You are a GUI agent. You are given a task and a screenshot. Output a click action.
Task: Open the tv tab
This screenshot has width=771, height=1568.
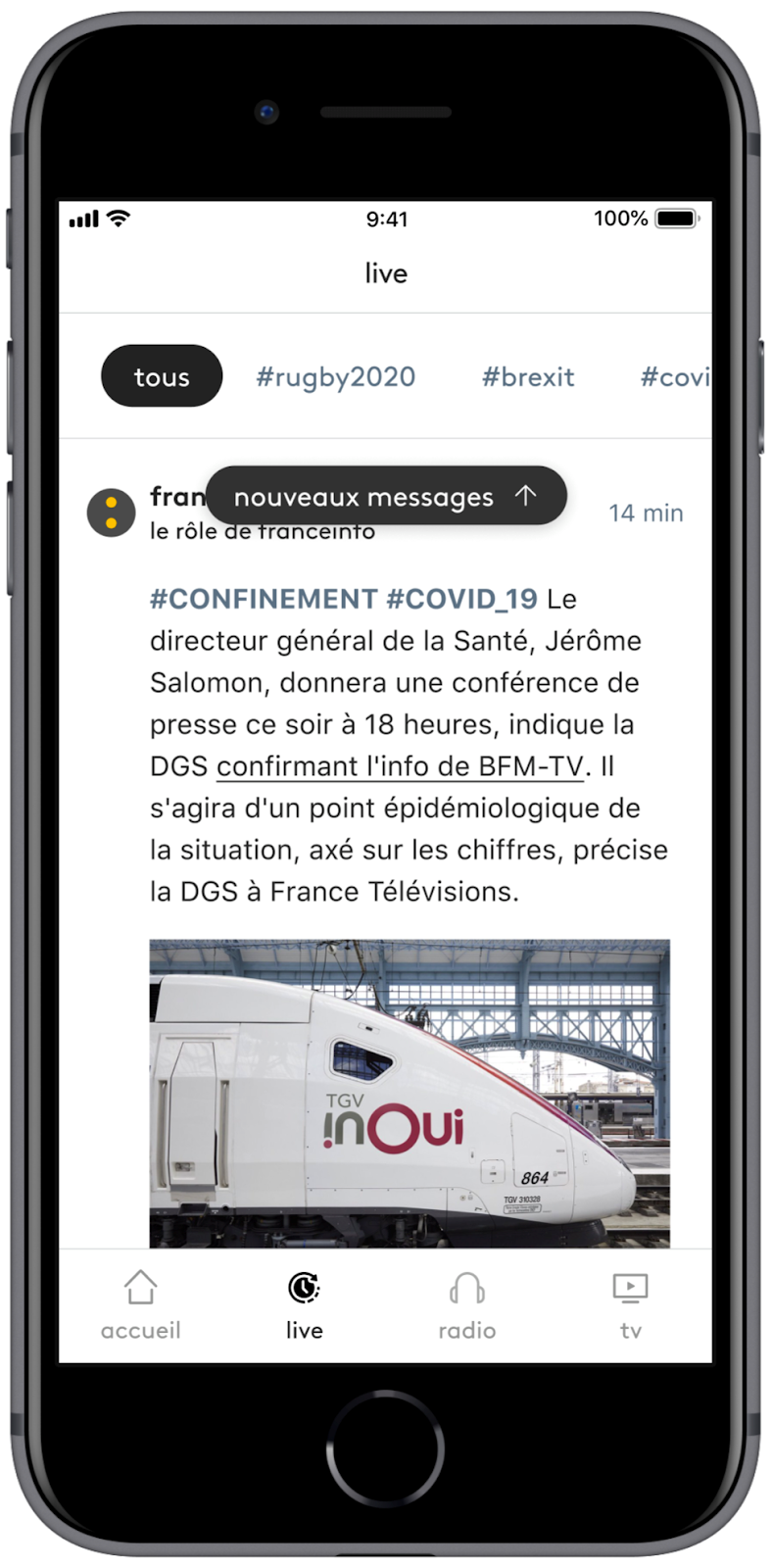[630, 1305]
